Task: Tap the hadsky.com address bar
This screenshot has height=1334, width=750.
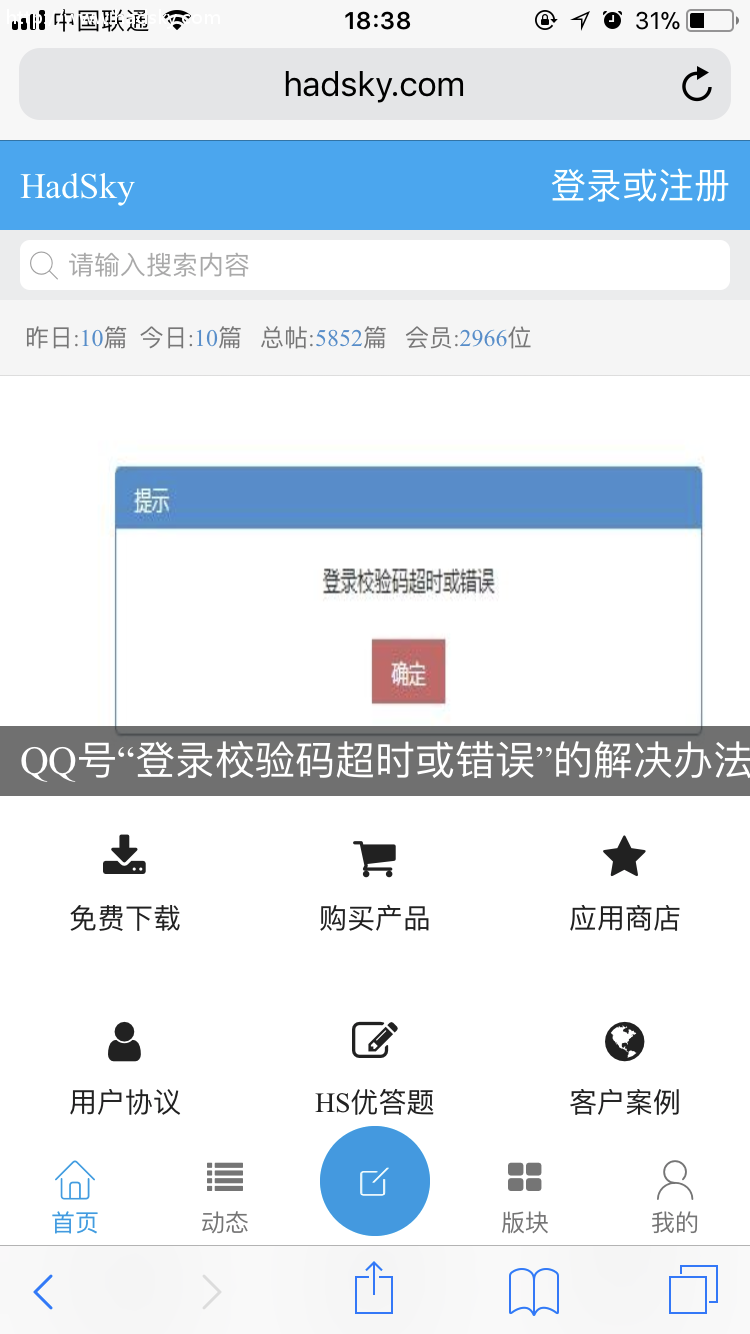Action: click(x=374, y=85)
